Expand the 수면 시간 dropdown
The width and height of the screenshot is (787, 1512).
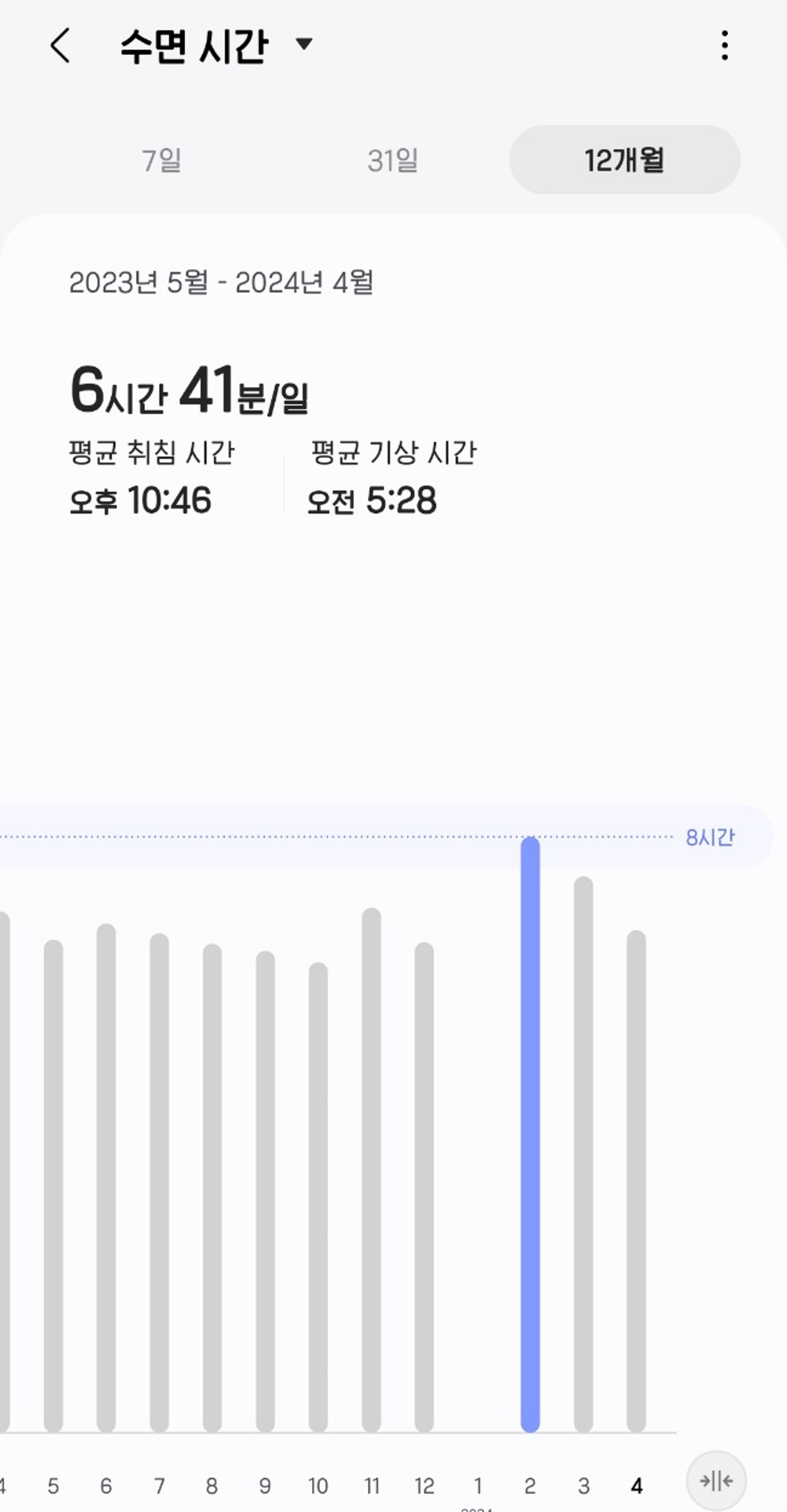pos(303,44)
